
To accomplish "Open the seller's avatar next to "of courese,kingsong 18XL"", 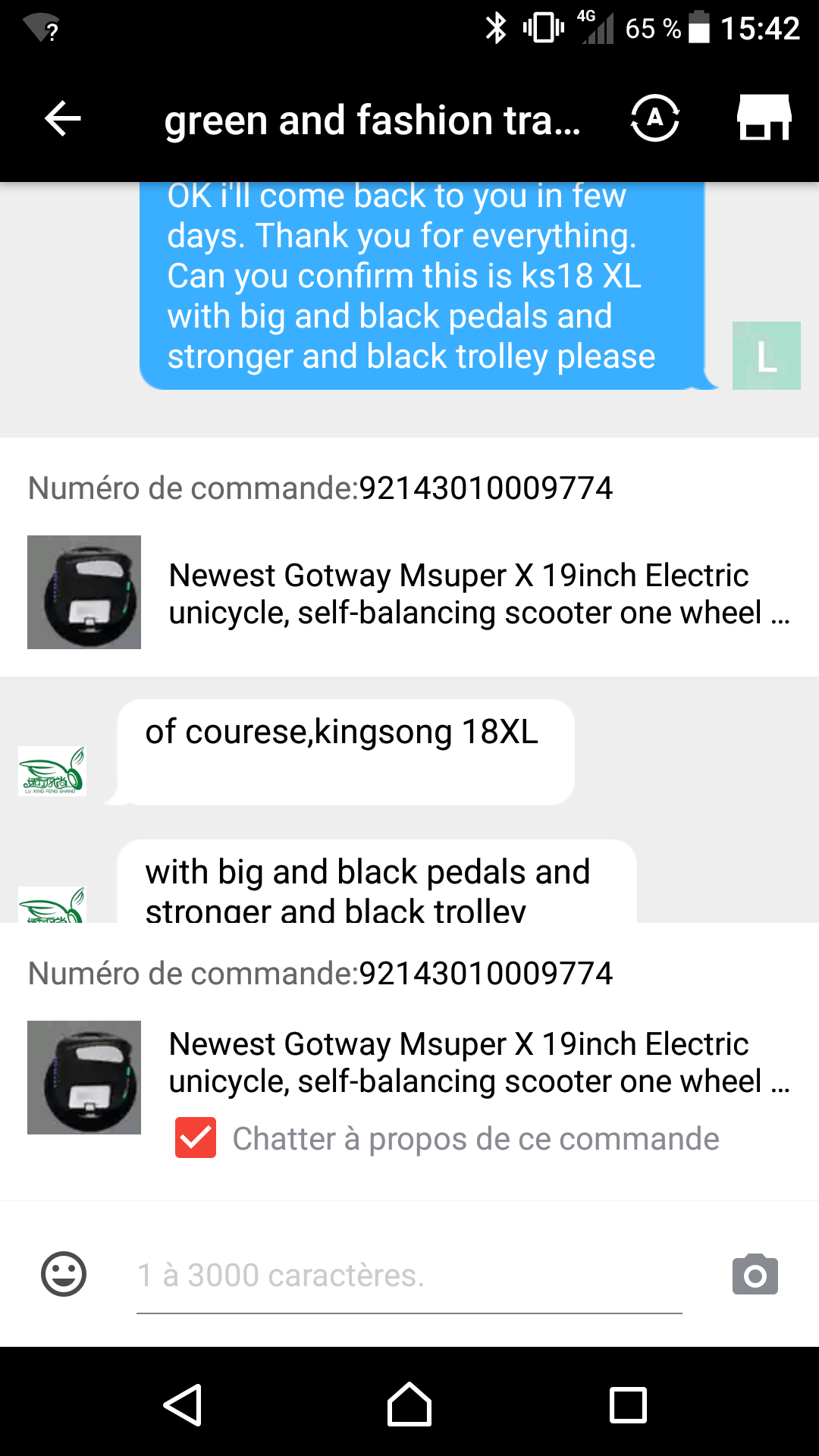I will (x=52, y=771).
